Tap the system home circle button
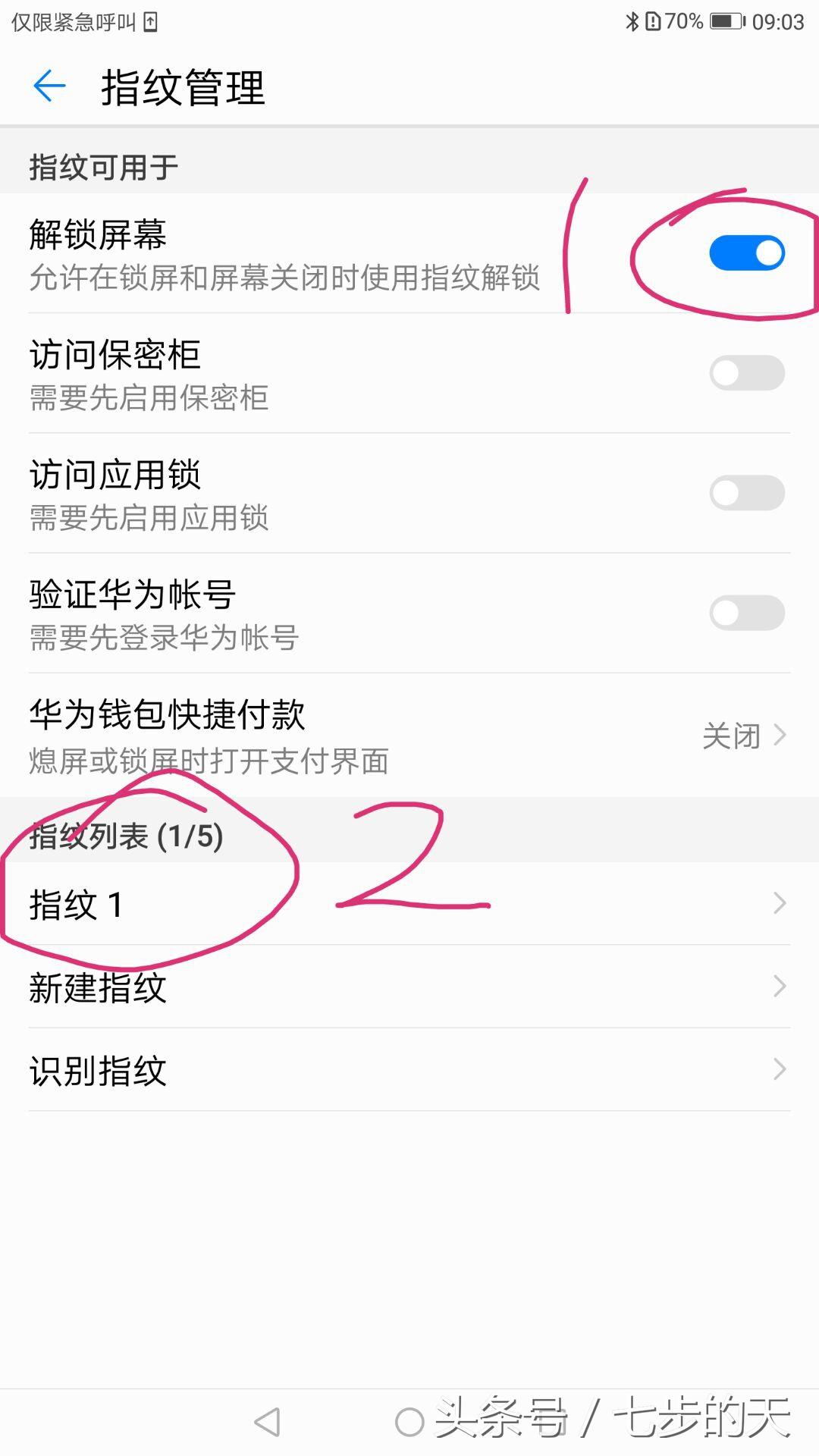This screenshot has height=1456, width=819. (409, 1422)
